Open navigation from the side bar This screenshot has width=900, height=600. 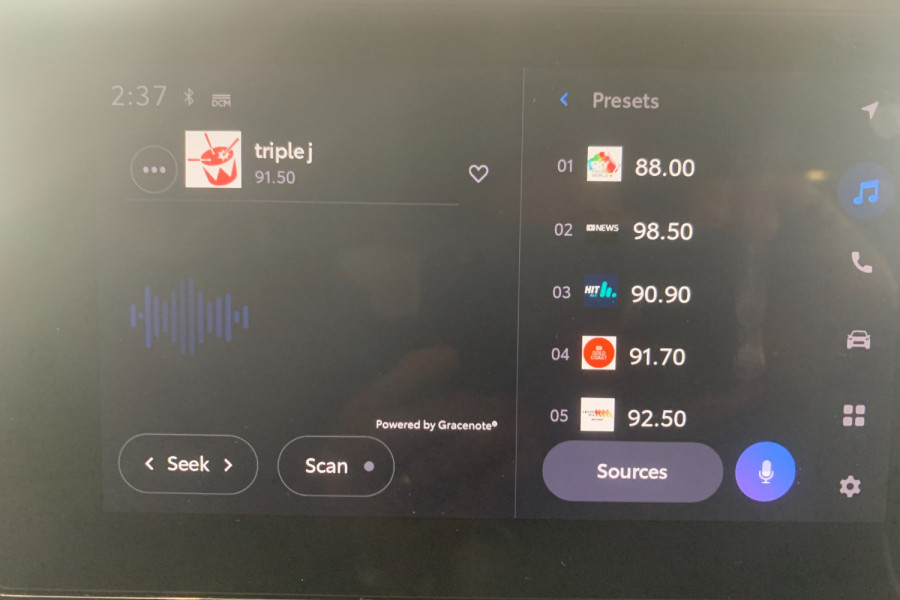(869, 109)
